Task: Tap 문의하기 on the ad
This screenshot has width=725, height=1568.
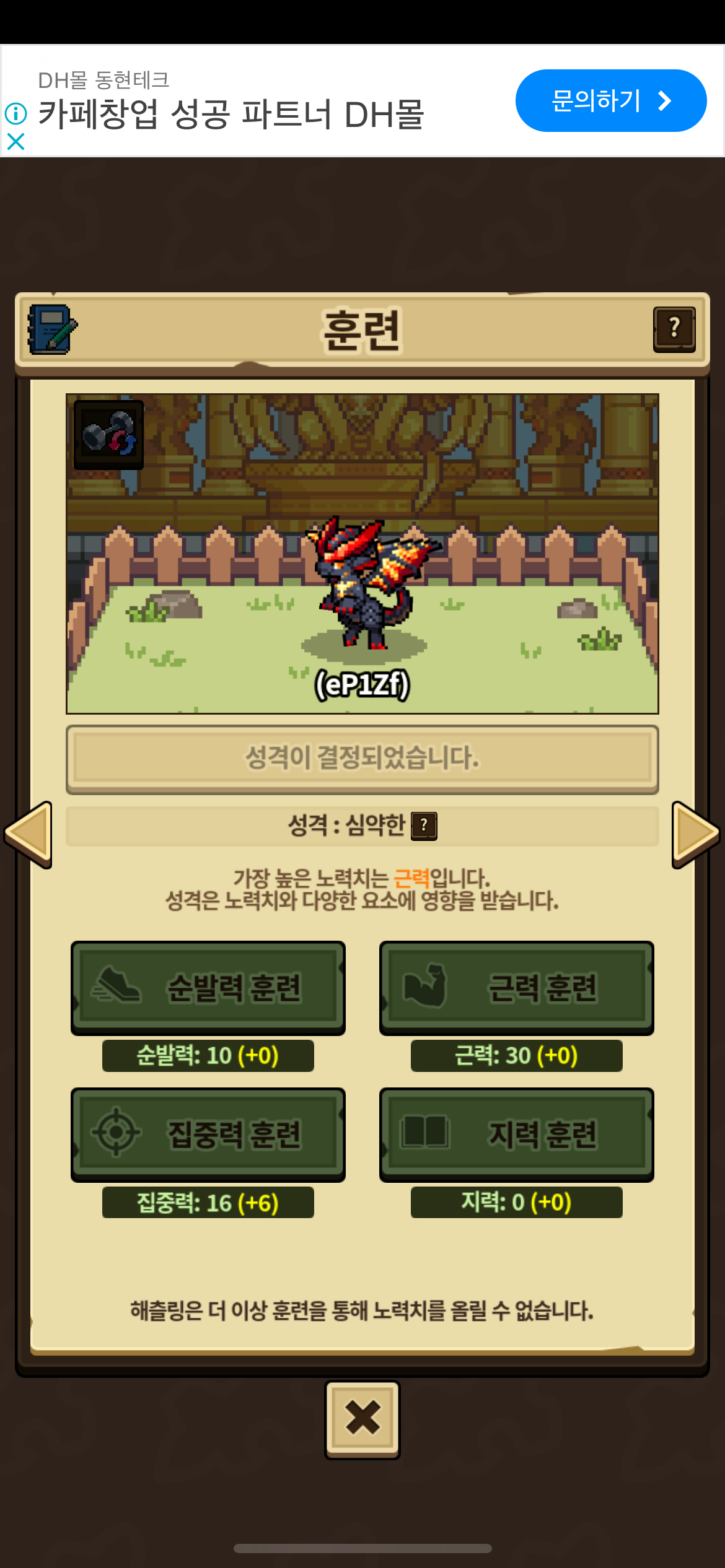Action: tap(611, 100)
